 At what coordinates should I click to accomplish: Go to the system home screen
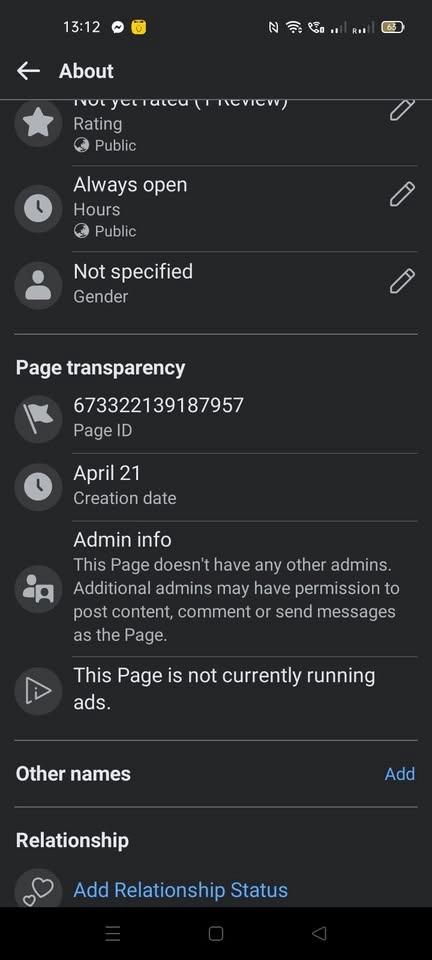click(215, 933)
